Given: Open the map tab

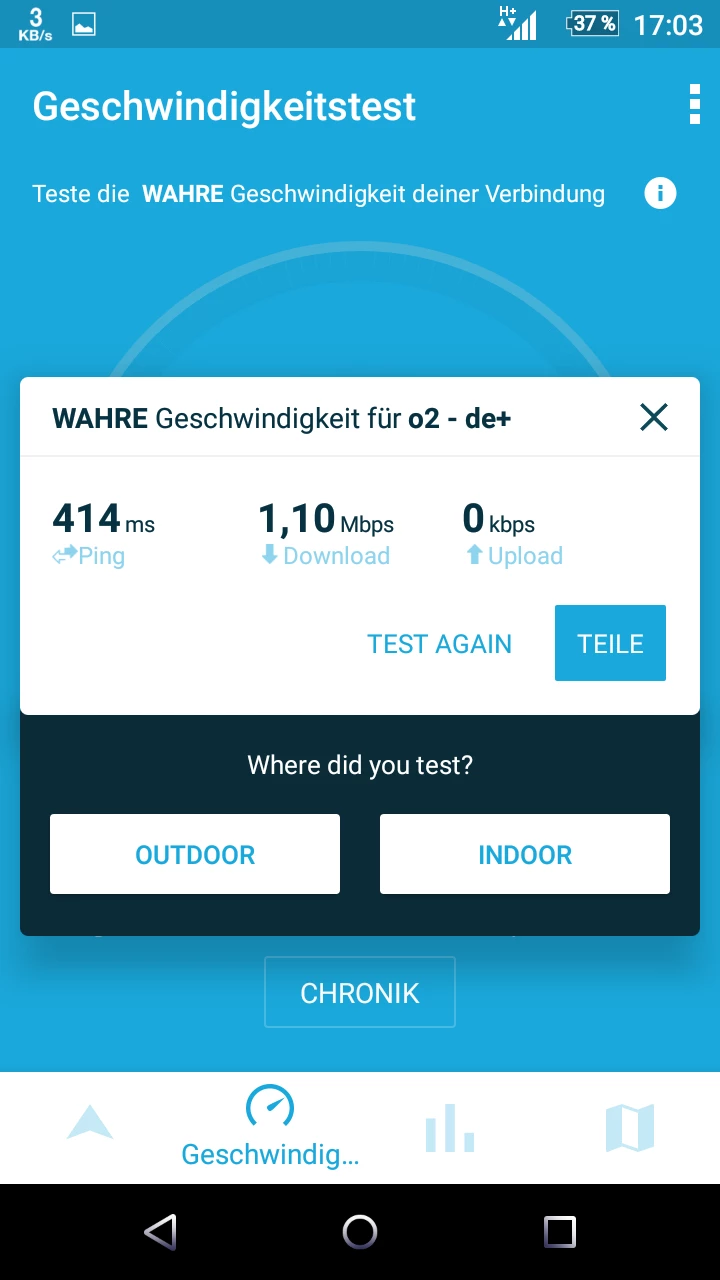Looking at the screenshot, I should pyautogui.click(x=630, y=1127).
